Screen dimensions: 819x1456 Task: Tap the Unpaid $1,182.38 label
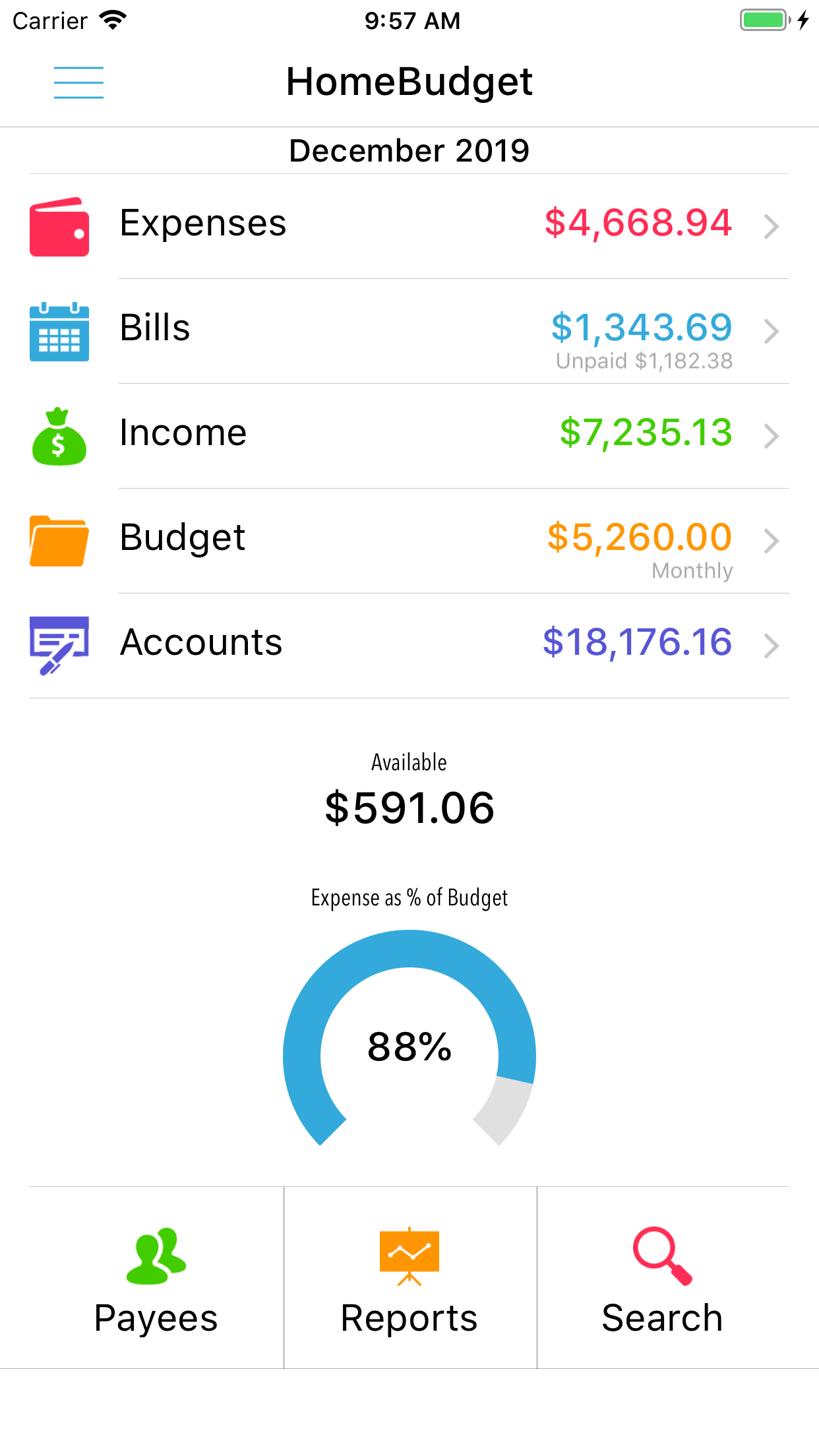point(643,361)
